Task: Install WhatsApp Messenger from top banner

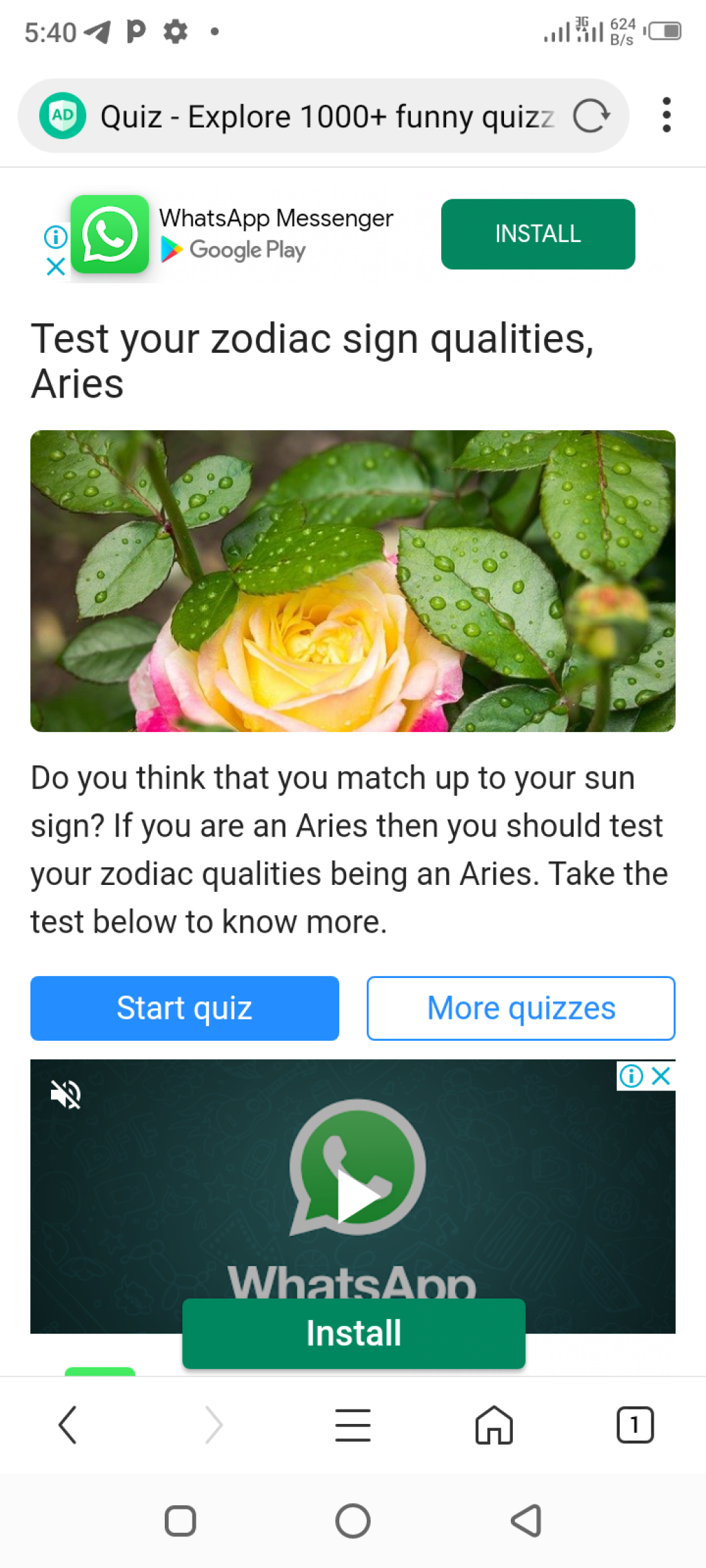Action: click(x=537, y=234)
